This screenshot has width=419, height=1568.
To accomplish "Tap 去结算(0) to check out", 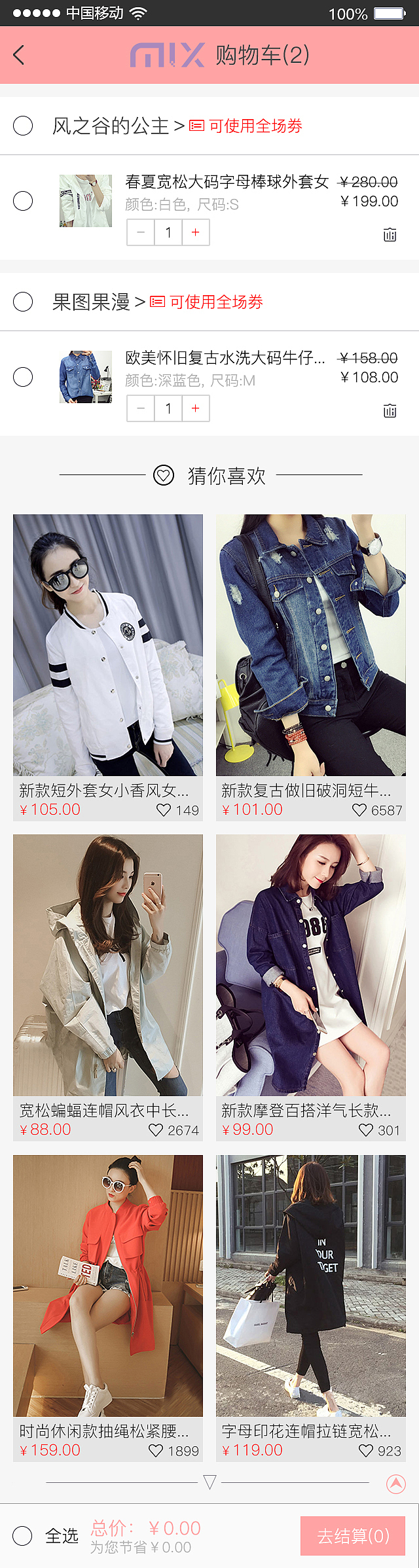I will click(353, 1535).
